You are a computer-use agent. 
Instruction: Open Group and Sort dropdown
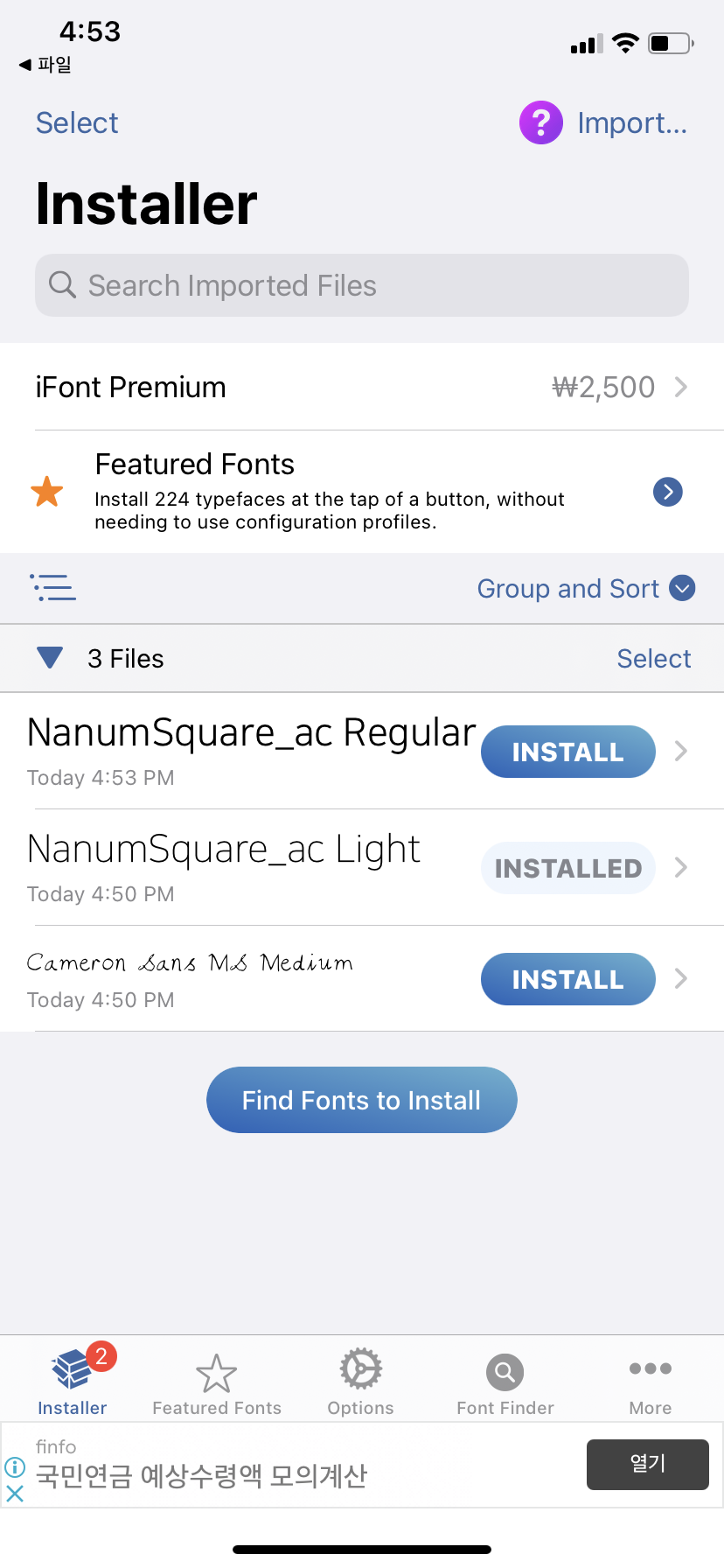coord(585,589)
